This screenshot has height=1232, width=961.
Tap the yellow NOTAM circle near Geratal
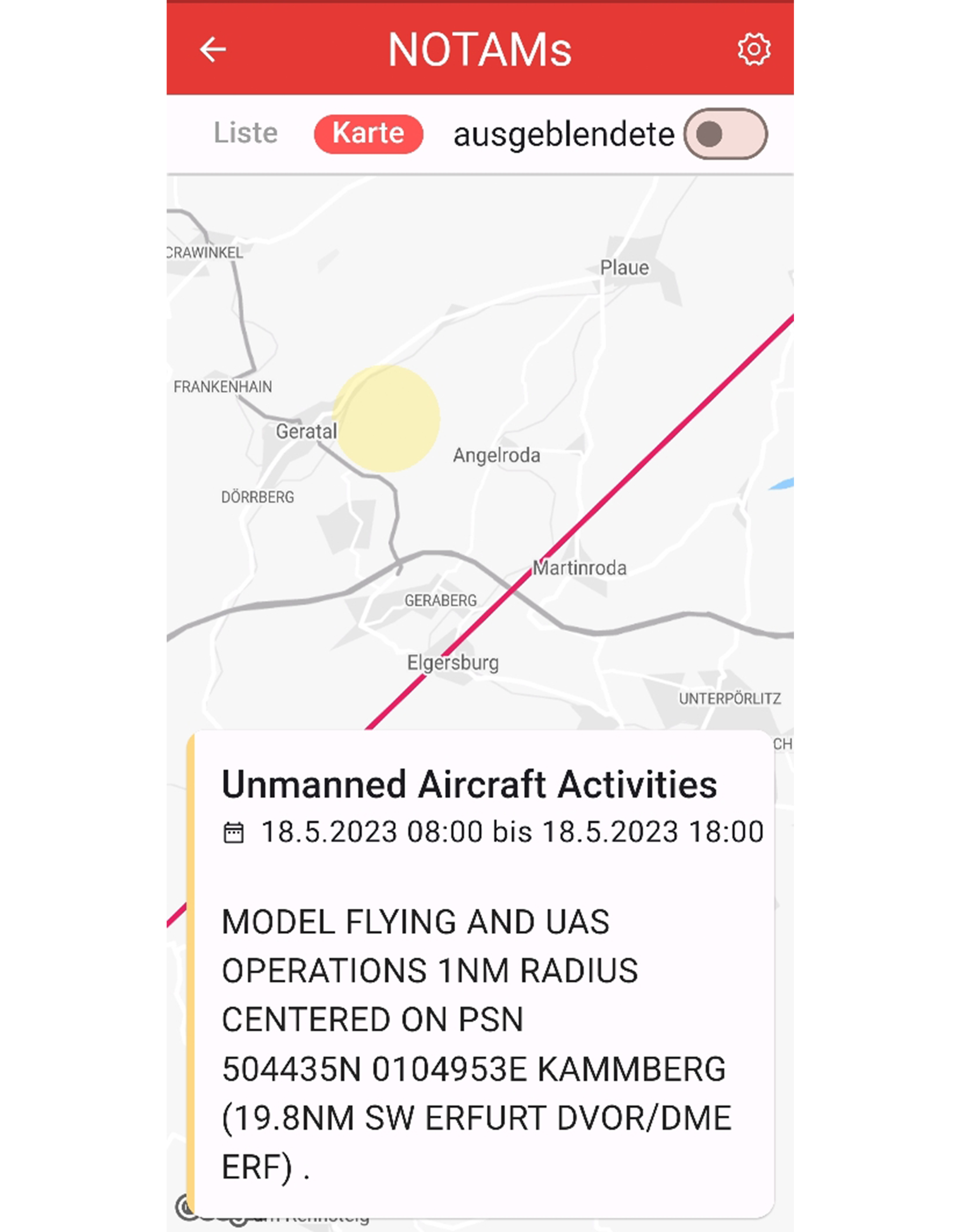tap(387, 418)
